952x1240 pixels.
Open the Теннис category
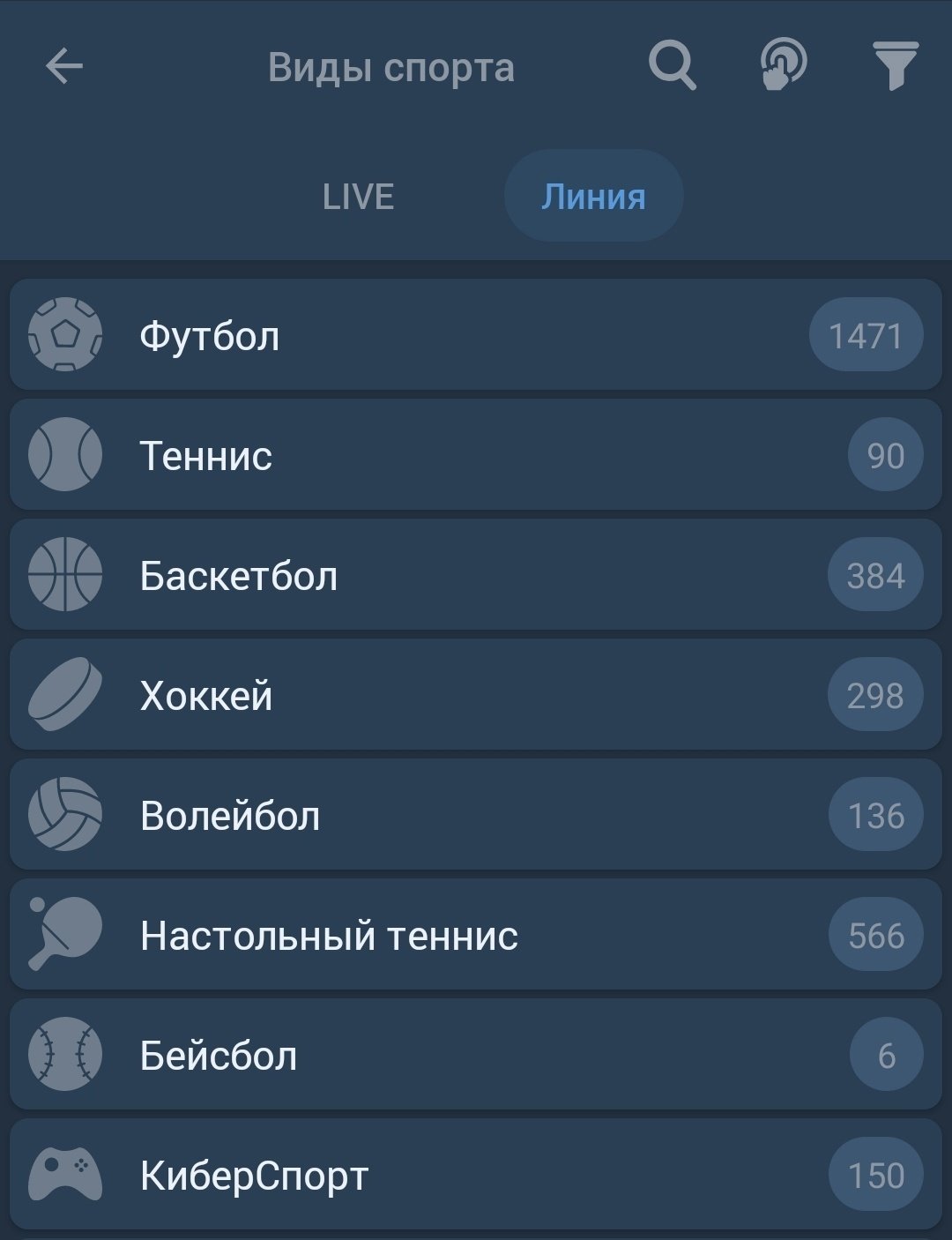[x=475, y=455]
